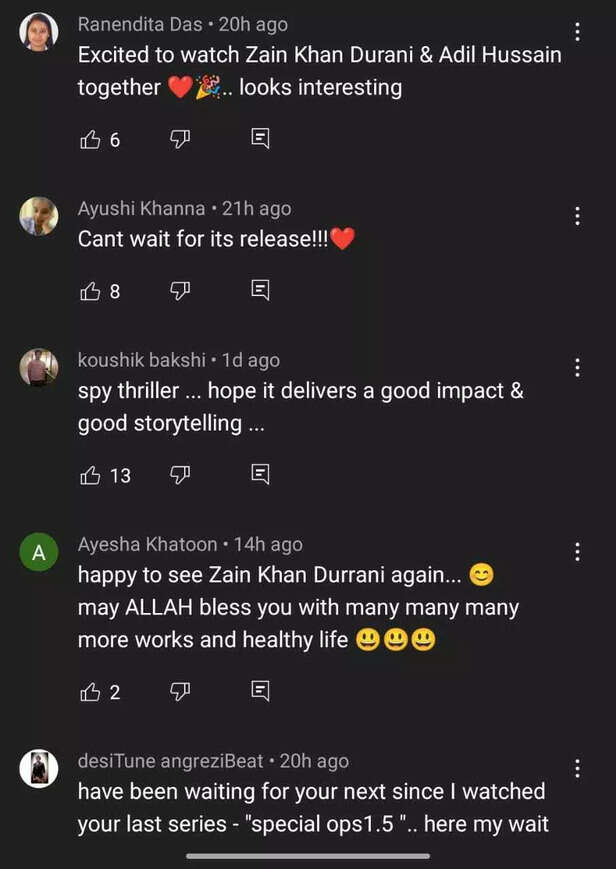Dislike Ayushi Khanna's comment
This screenshot has height=869, width=616.
(180, 290)
